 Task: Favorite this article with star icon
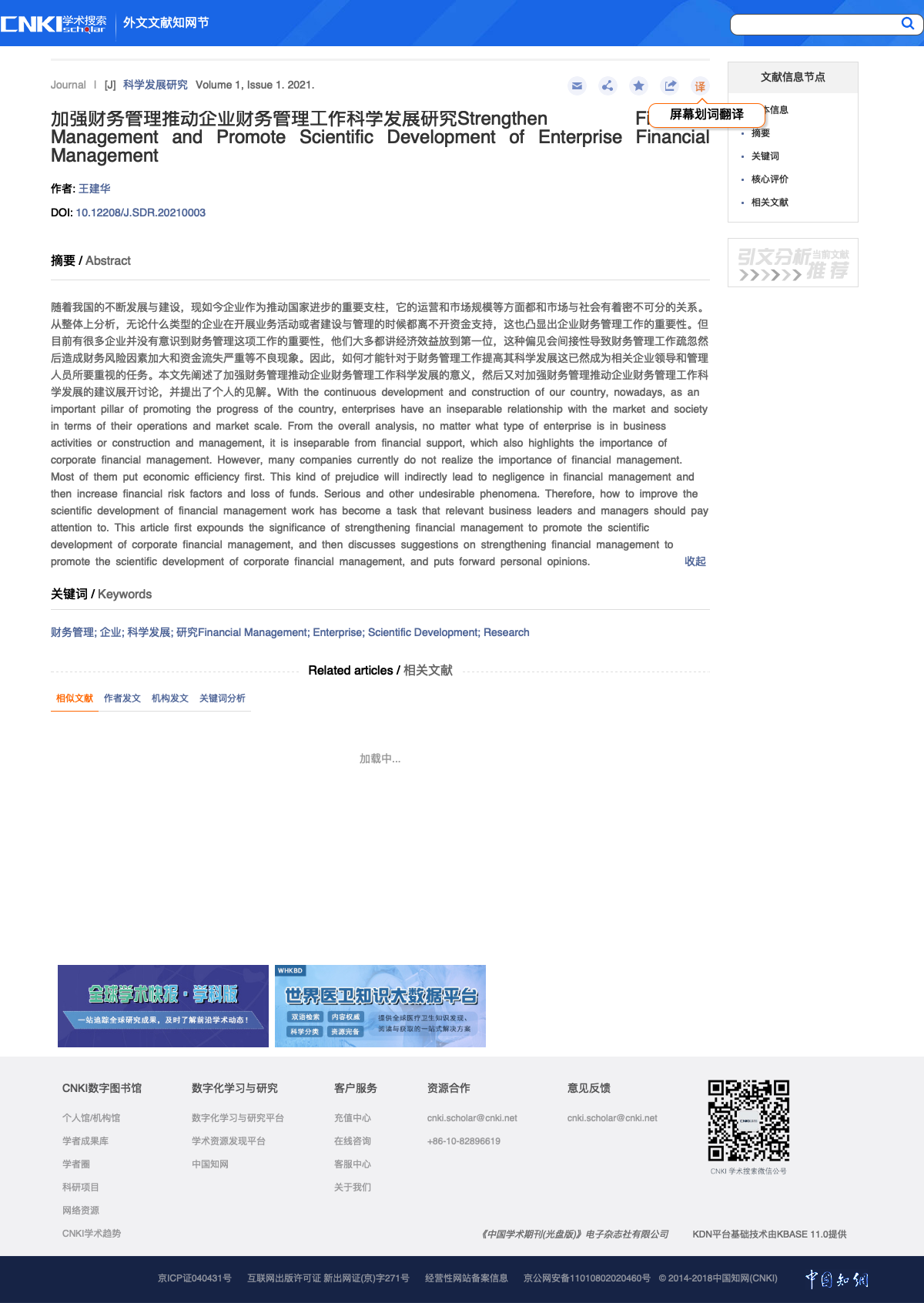[x=638, y=85]
